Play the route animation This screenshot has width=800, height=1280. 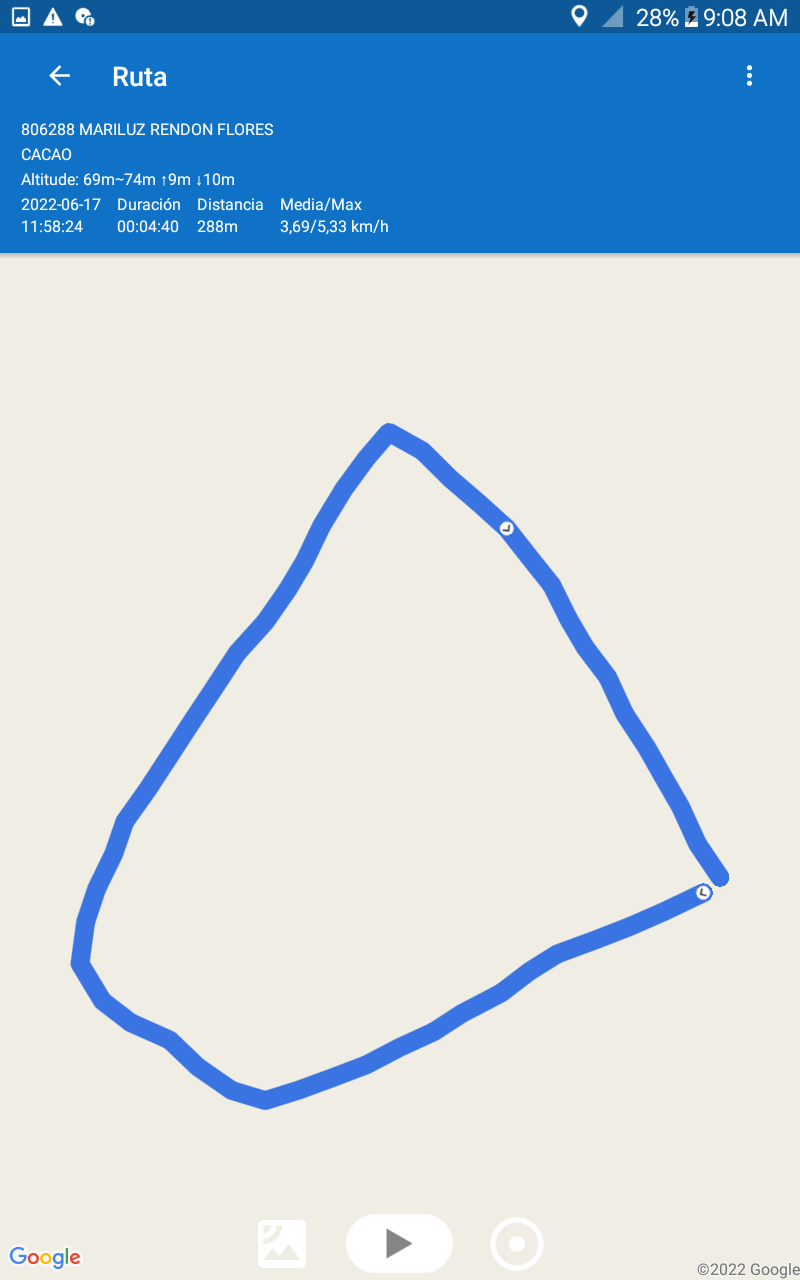click(x=399, y=1243)
